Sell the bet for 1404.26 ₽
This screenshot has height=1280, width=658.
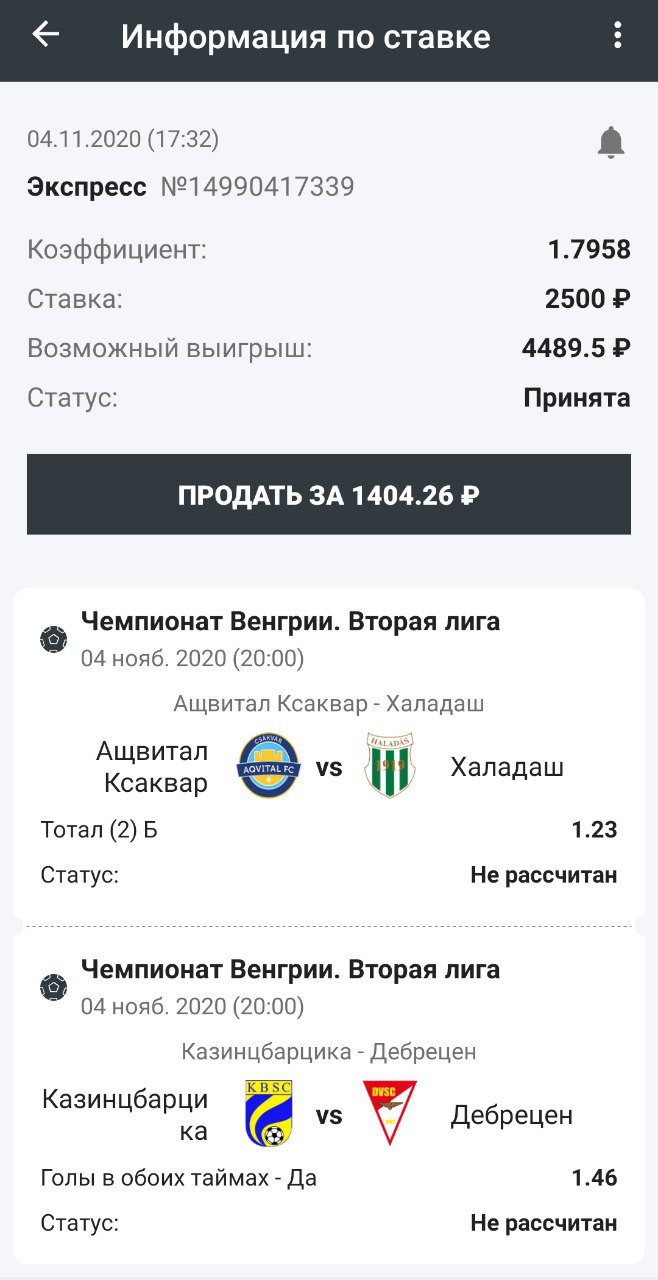pos(328,495)
